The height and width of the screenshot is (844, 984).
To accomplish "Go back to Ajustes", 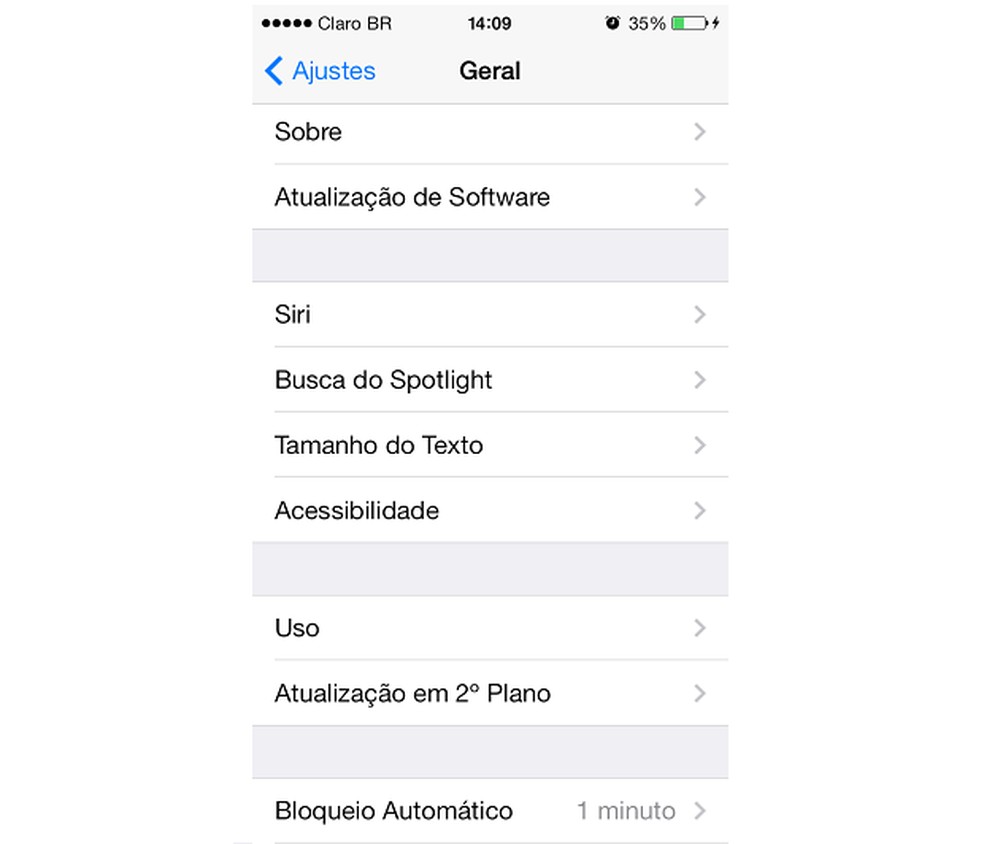I will 320,71.
